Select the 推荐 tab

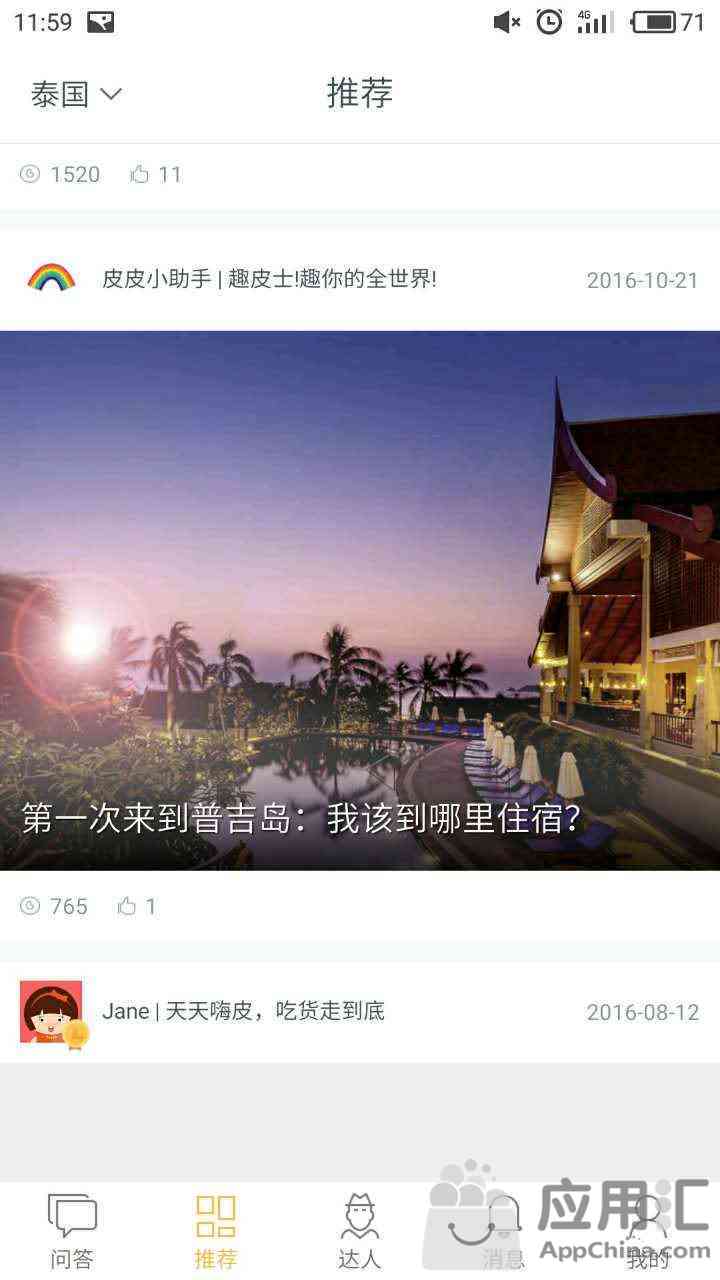(x=215, y=1230)
